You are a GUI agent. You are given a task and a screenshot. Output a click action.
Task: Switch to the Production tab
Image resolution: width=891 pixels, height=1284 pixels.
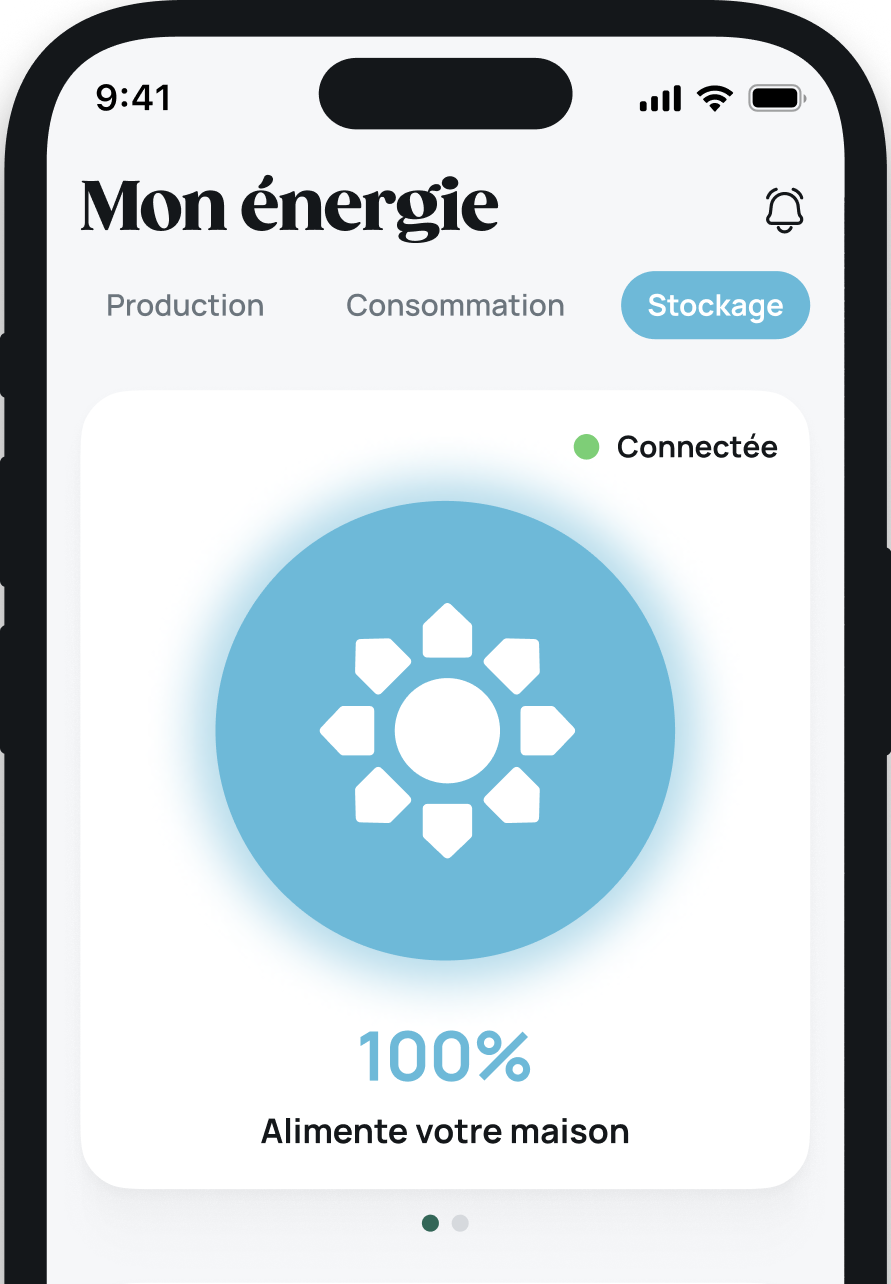pos(185,305)
